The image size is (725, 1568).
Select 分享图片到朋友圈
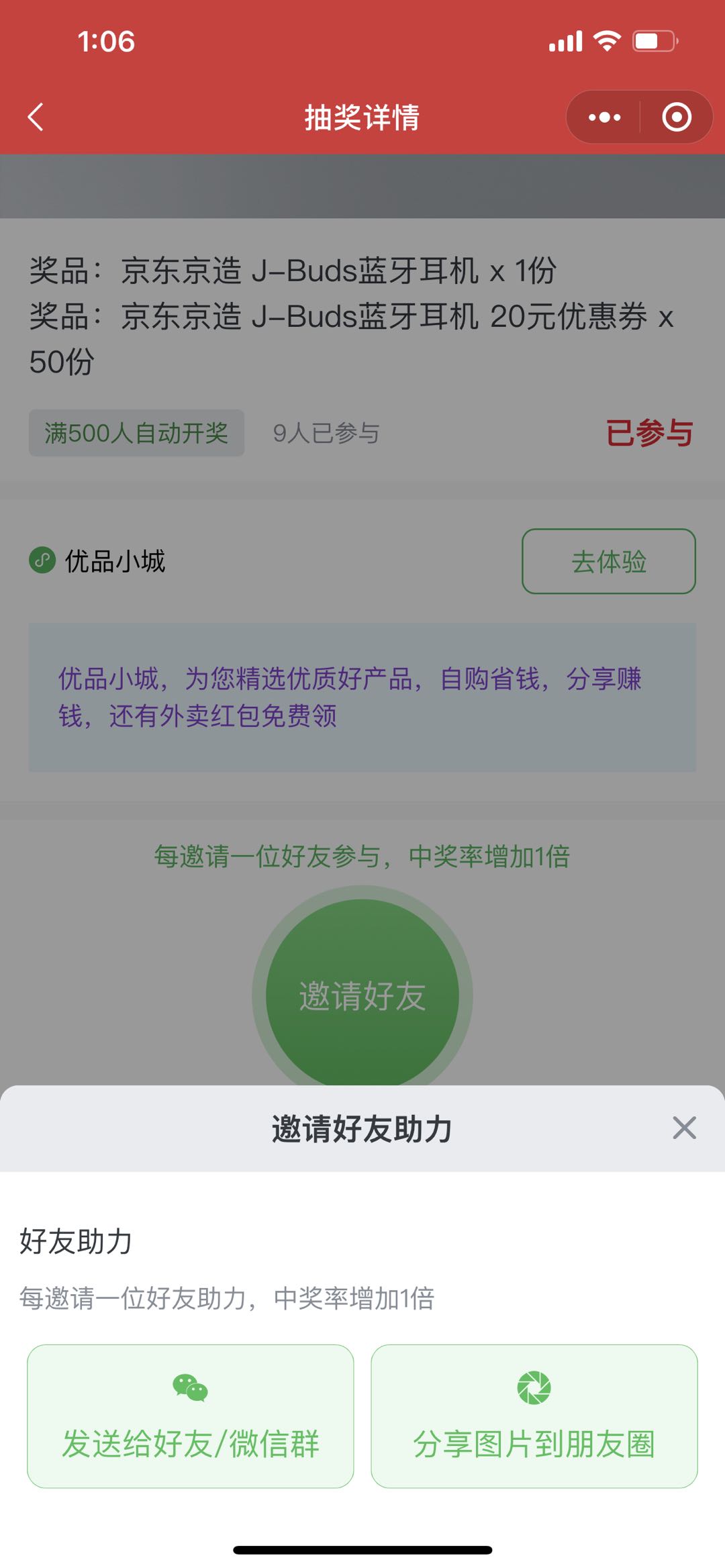pos(534,1416)
